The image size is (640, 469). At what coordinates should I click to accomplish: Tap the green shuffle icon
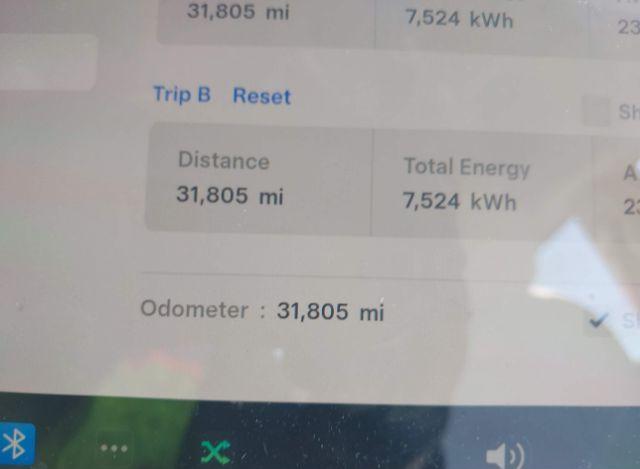215,452
